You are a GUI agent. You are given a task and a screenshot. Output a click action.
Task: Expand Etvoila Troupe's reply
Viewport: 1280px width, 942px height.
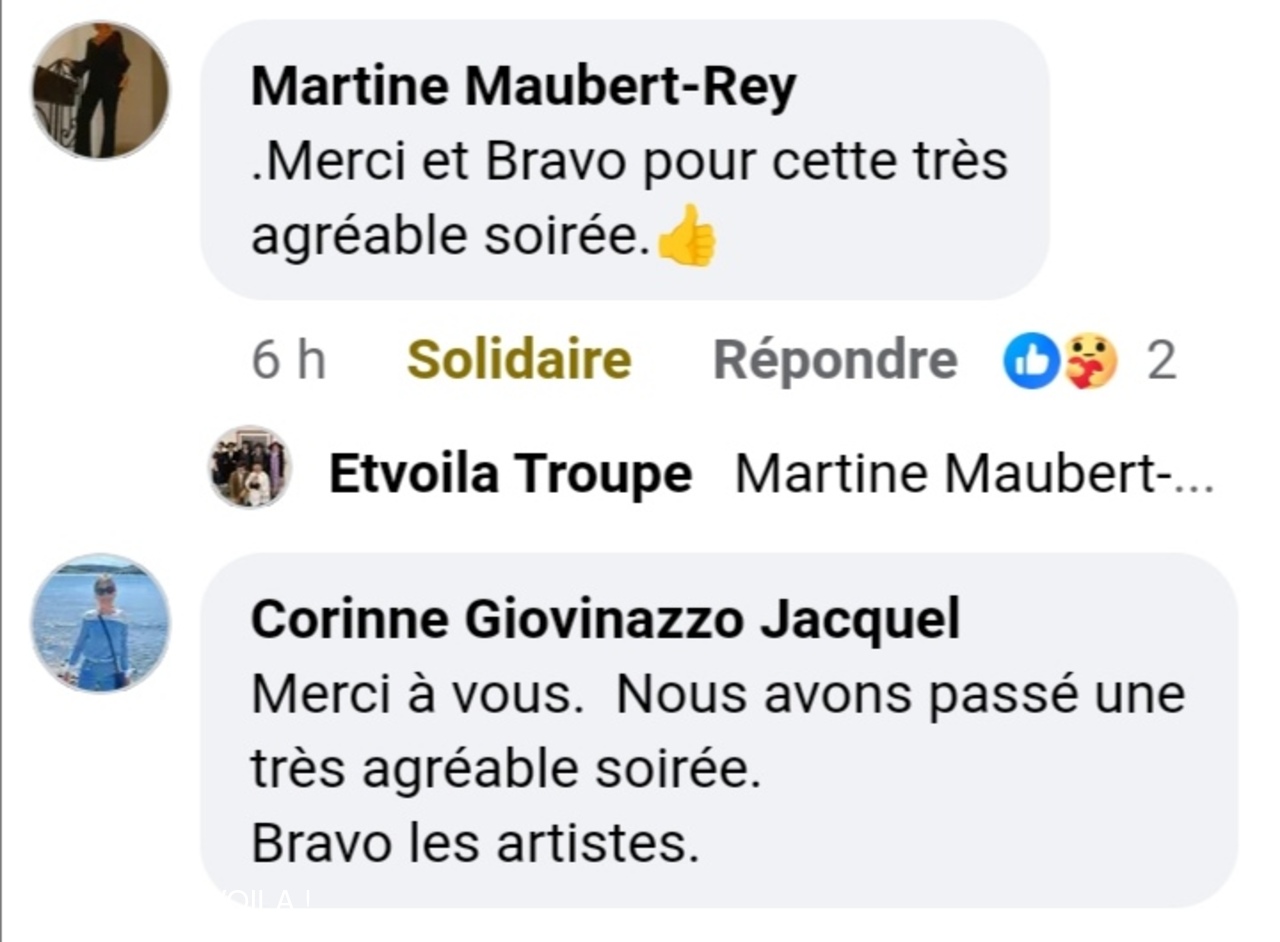pos(973,474)
